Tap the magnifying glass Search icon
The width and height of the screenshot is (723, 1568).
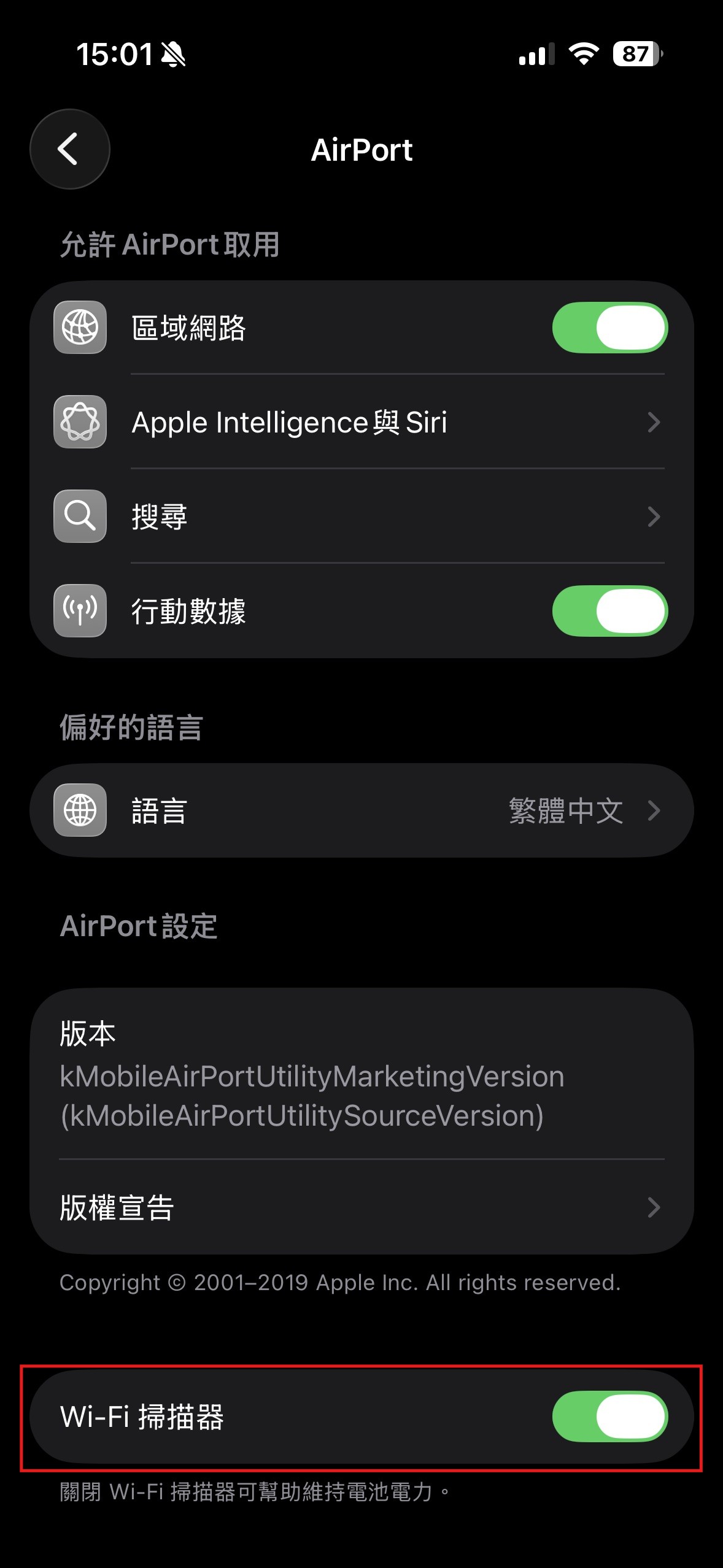coord(80,516)
